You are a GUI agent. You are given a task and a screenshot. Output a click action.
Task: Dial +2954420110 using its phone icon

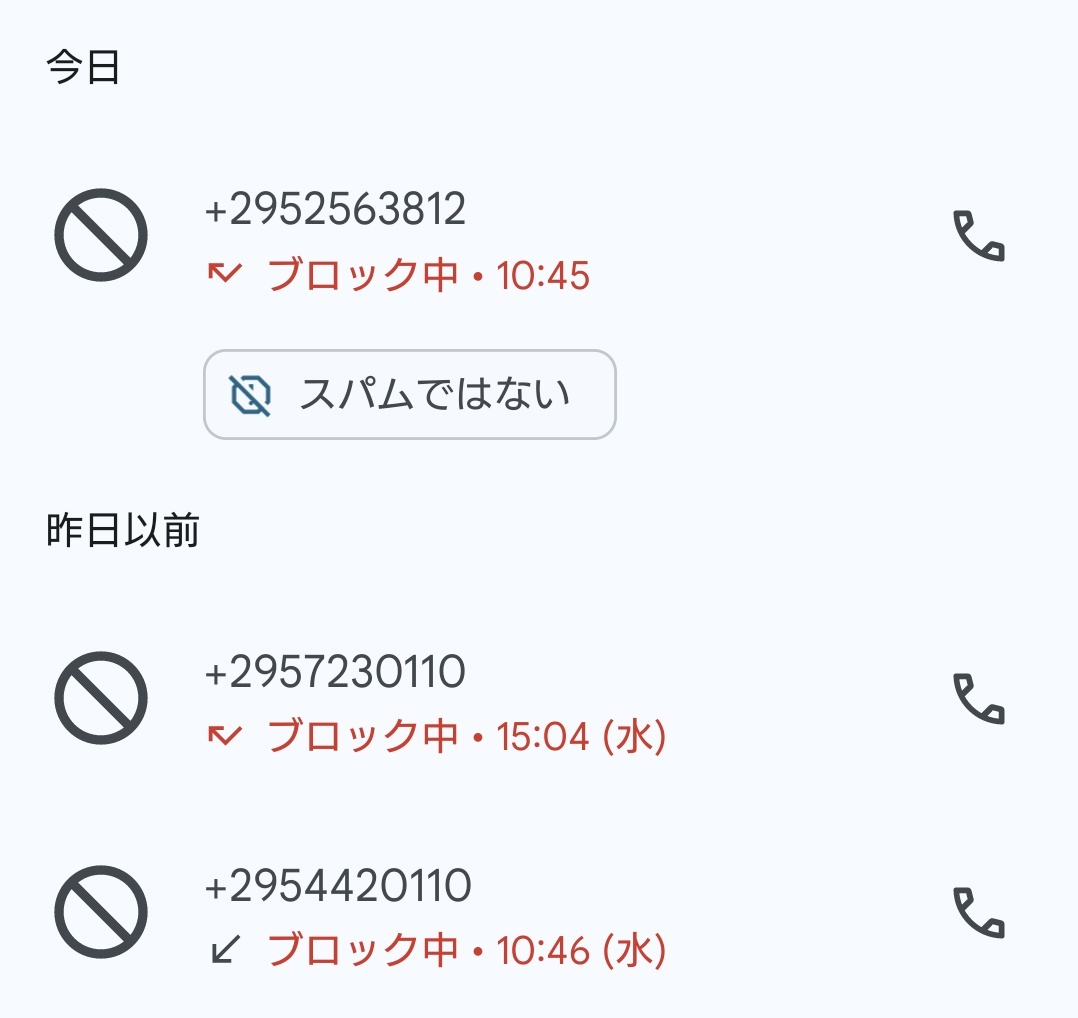pos(977,912)
